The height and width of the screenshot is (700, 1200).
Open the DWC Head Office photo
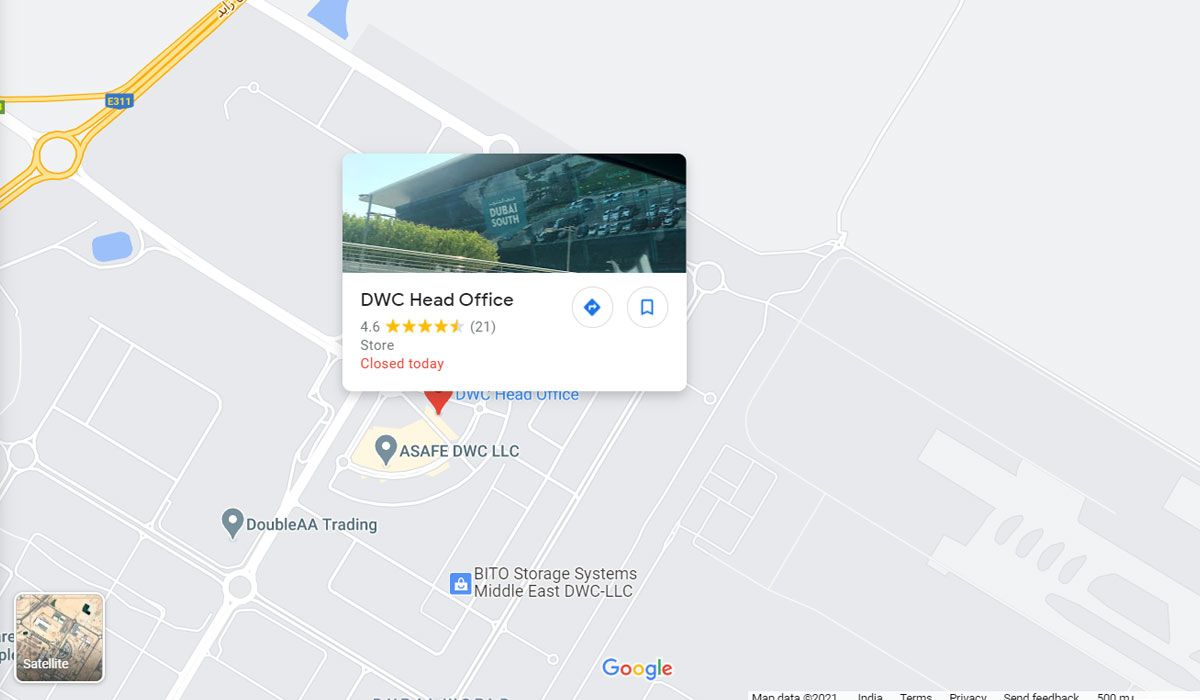514,213
